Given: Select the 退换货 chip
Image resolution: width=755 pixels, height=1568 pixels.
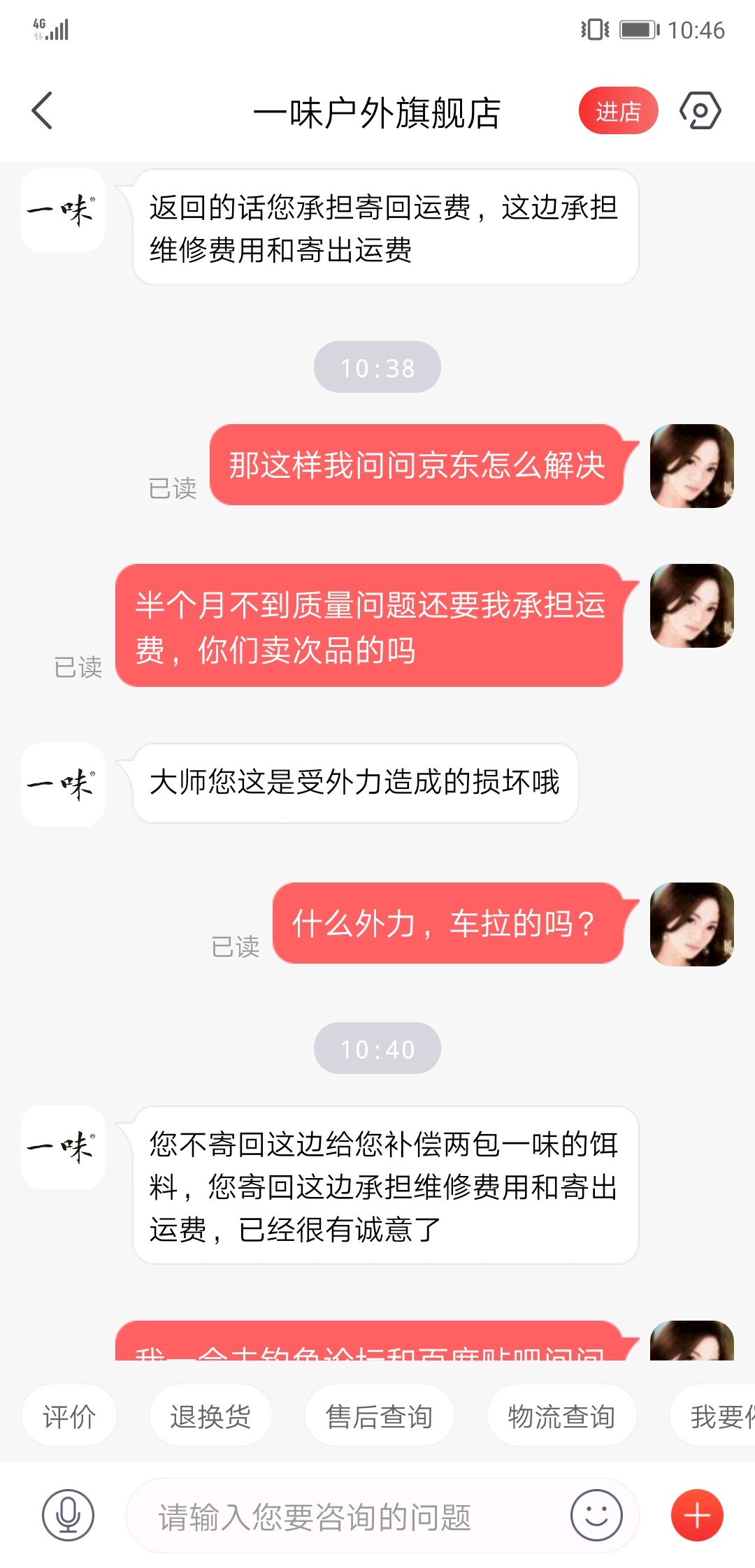Looking at the screenshot, I should (210, 1416).
